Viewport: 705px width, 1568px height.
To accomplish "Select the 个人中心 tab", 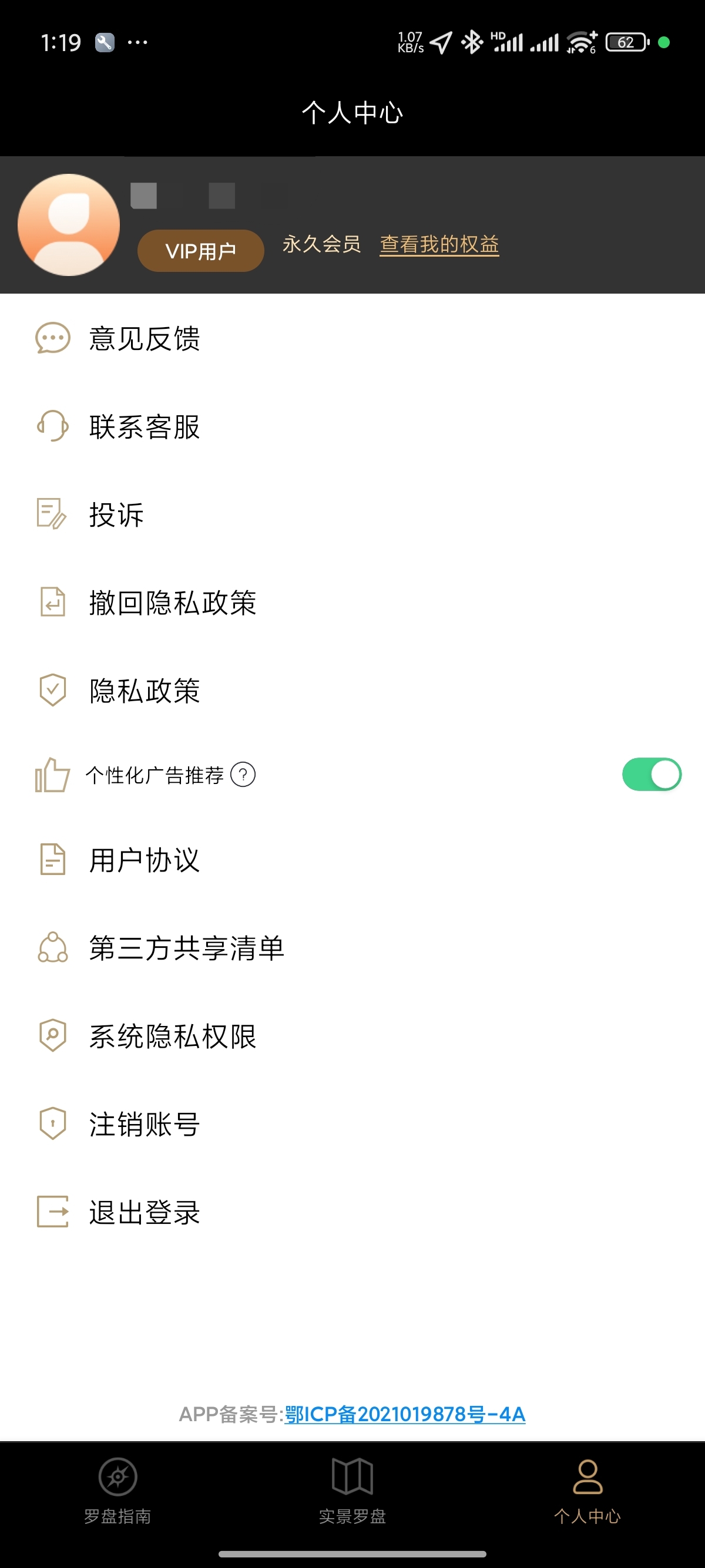I will coord(587,1489).
